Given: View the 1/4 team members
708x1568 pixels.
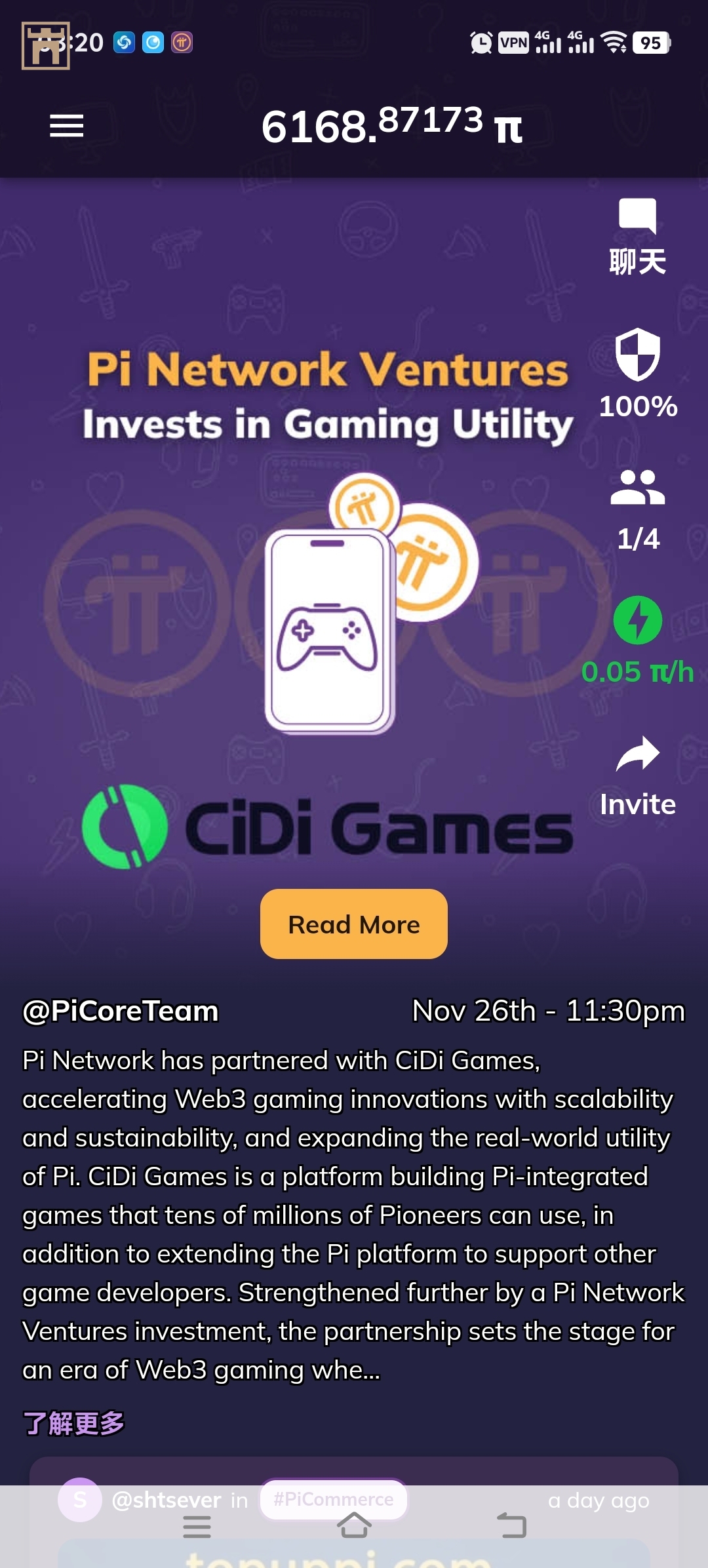Looking at the screenshot, I should (637, 488).
